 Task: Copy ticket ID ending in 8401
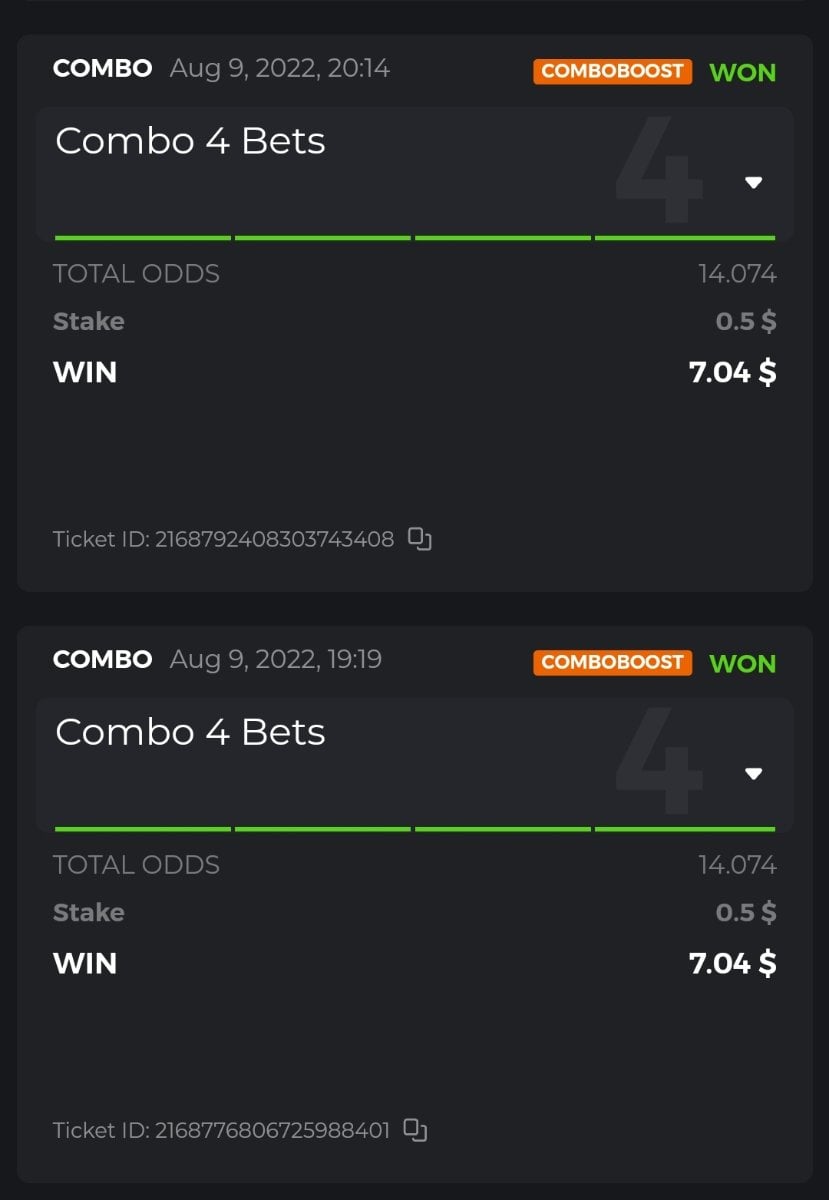415,1131
